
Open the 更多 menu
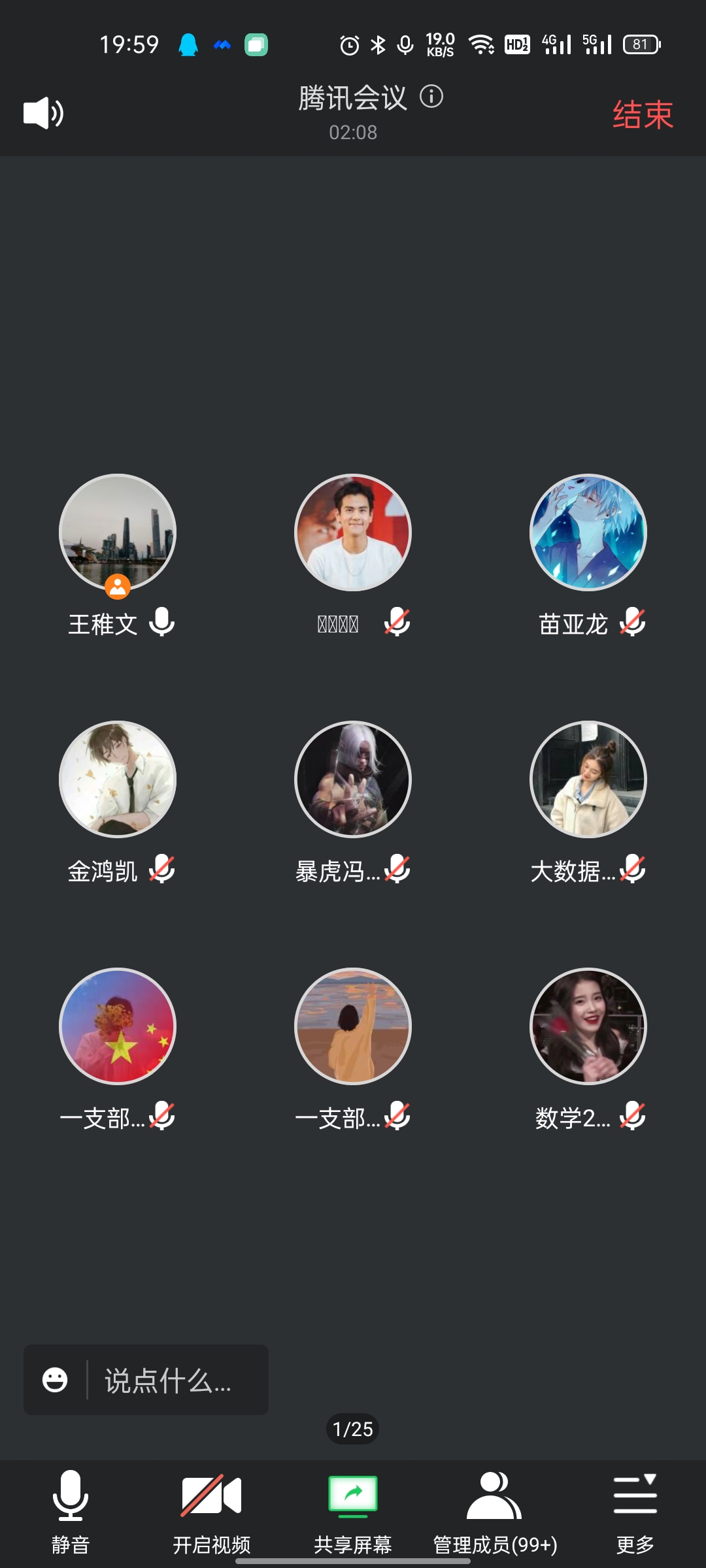[635, 1511]
